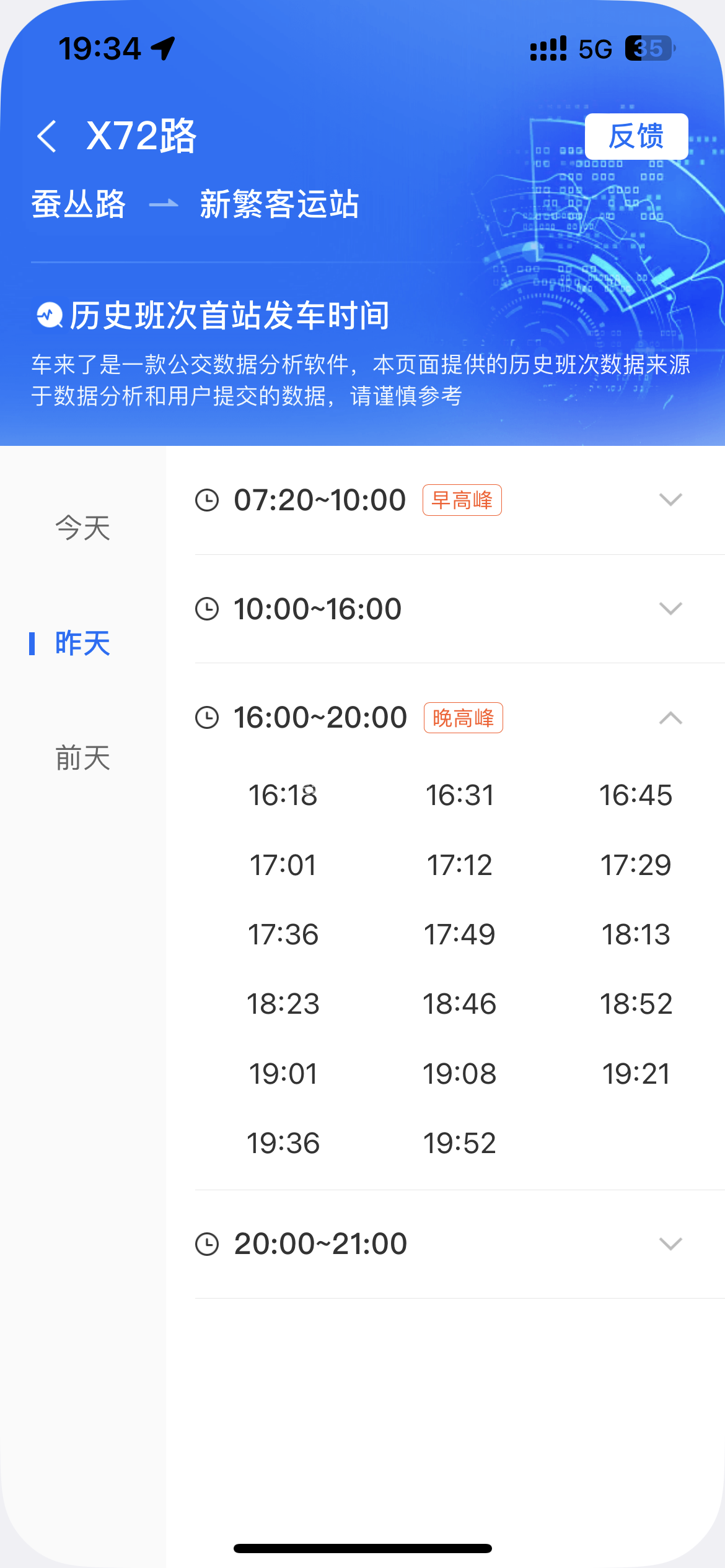Image resolution: width=725 pixels, height=1568 pixels.
Task: Select the 昨天 tab
Action: point(82,643)
